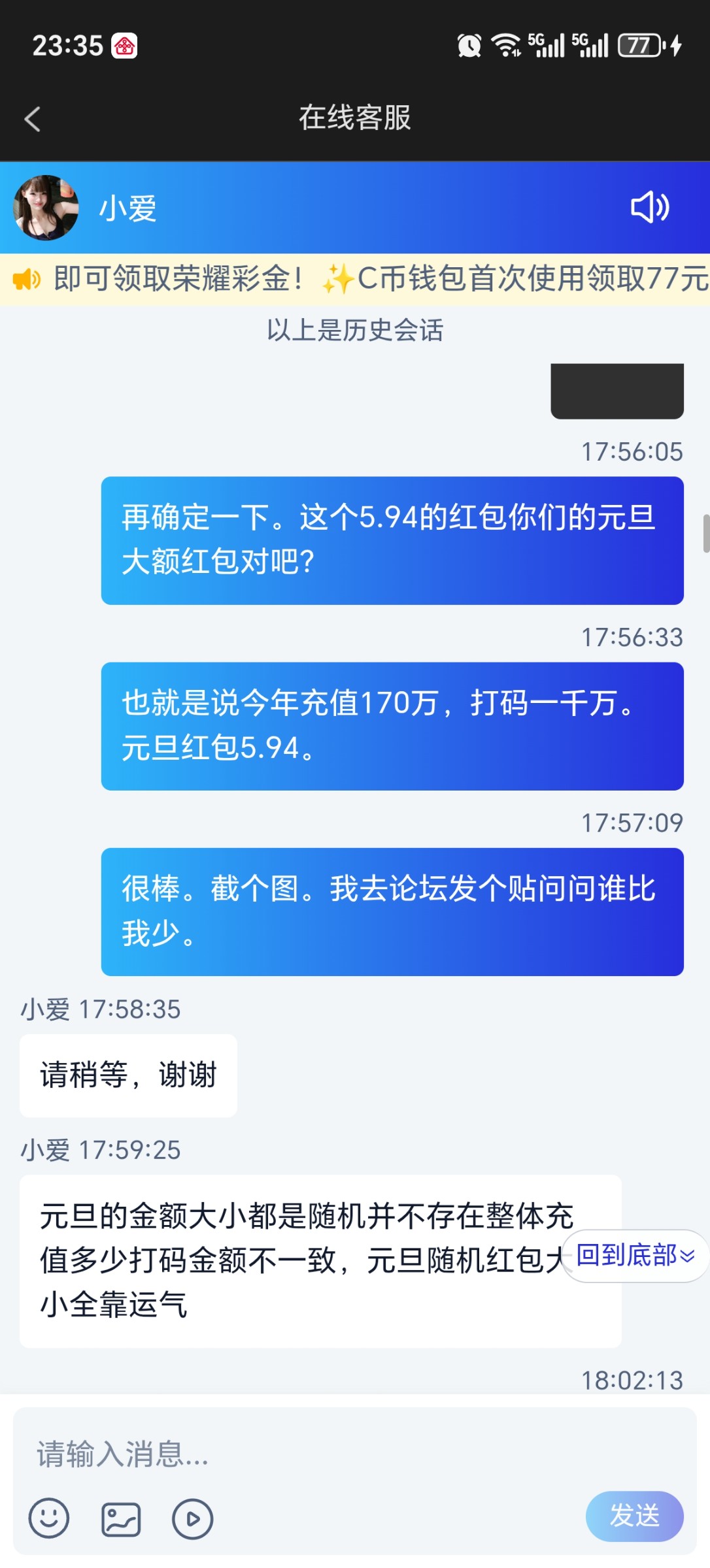Toggle the speaker sound icon

click(x=649, y=208)
